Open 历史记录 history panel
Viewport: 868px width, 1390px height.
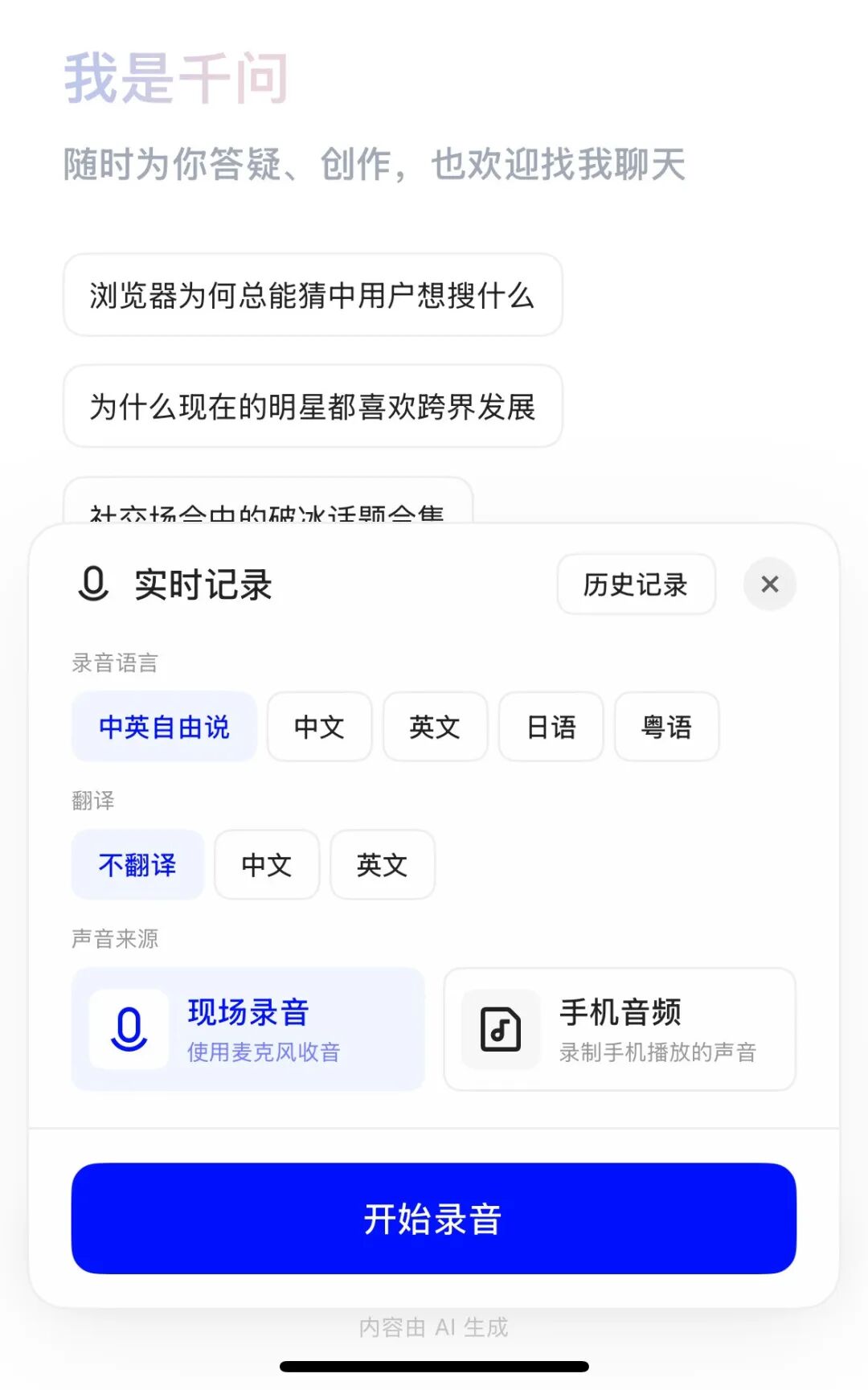pyautogui.click(x=636, y=585)
